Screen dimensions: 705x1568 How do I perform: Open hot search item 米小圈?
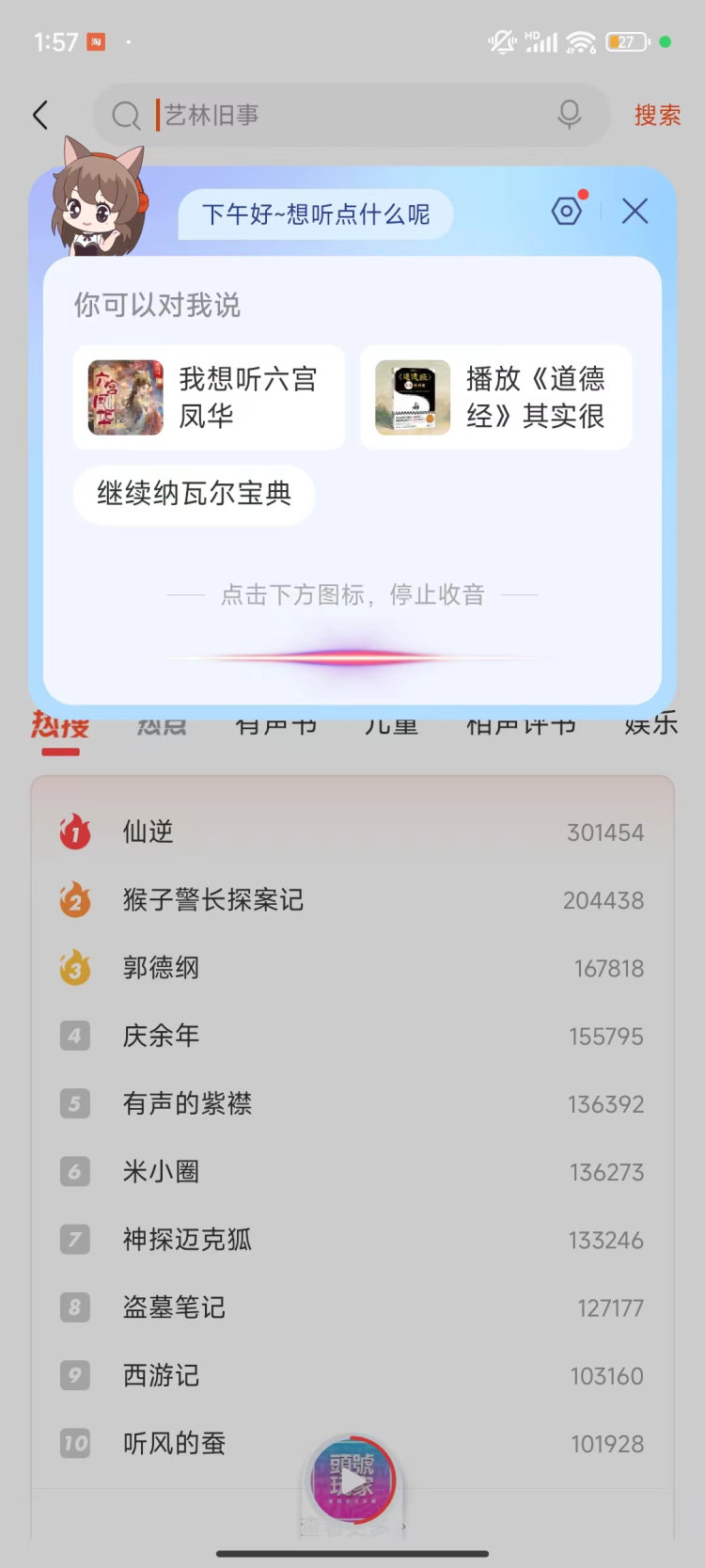coord(161,1172)
